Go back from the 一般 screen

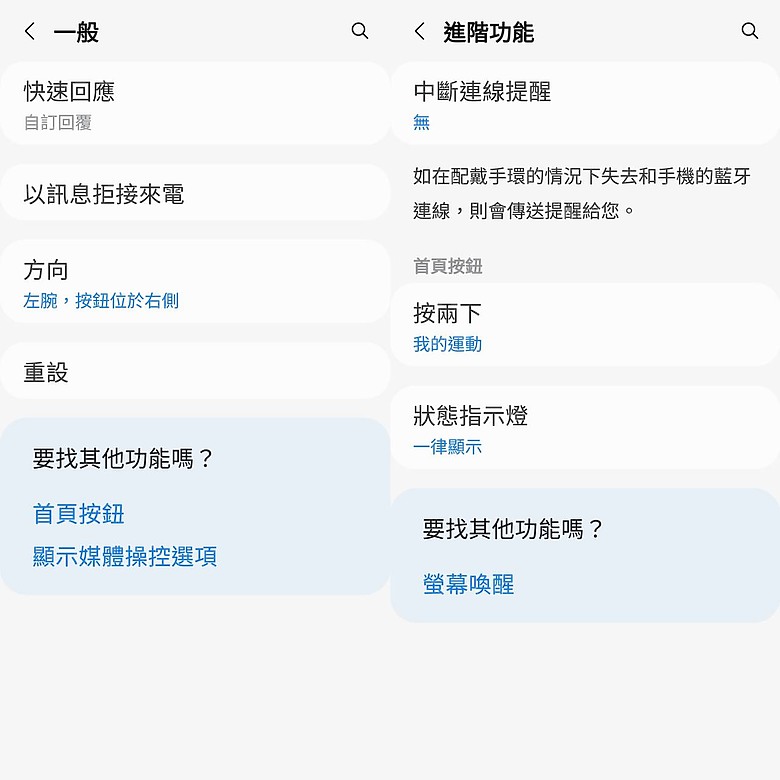click(30, 32)
